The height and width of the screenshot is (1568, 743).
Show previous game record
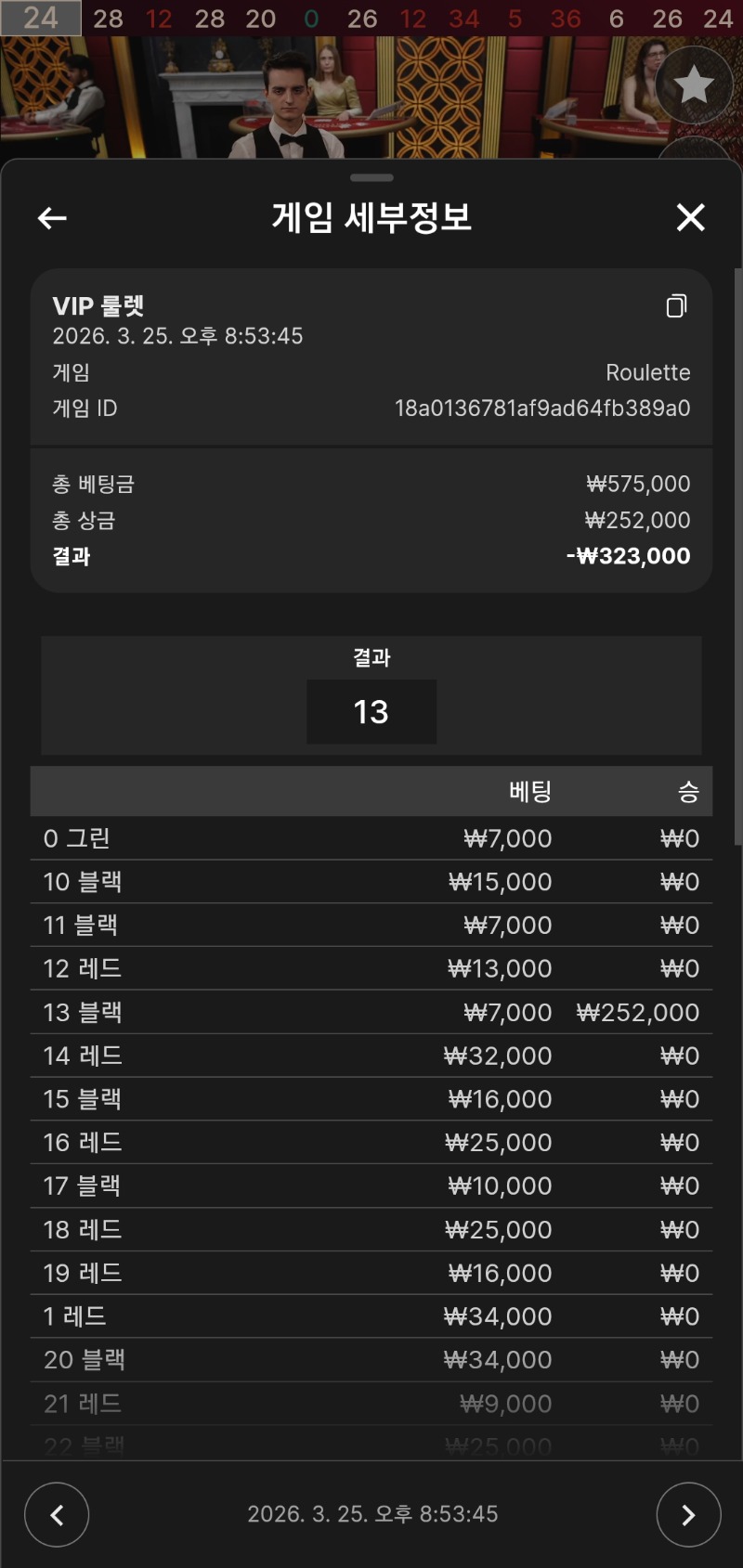(x=57, y=1514)
